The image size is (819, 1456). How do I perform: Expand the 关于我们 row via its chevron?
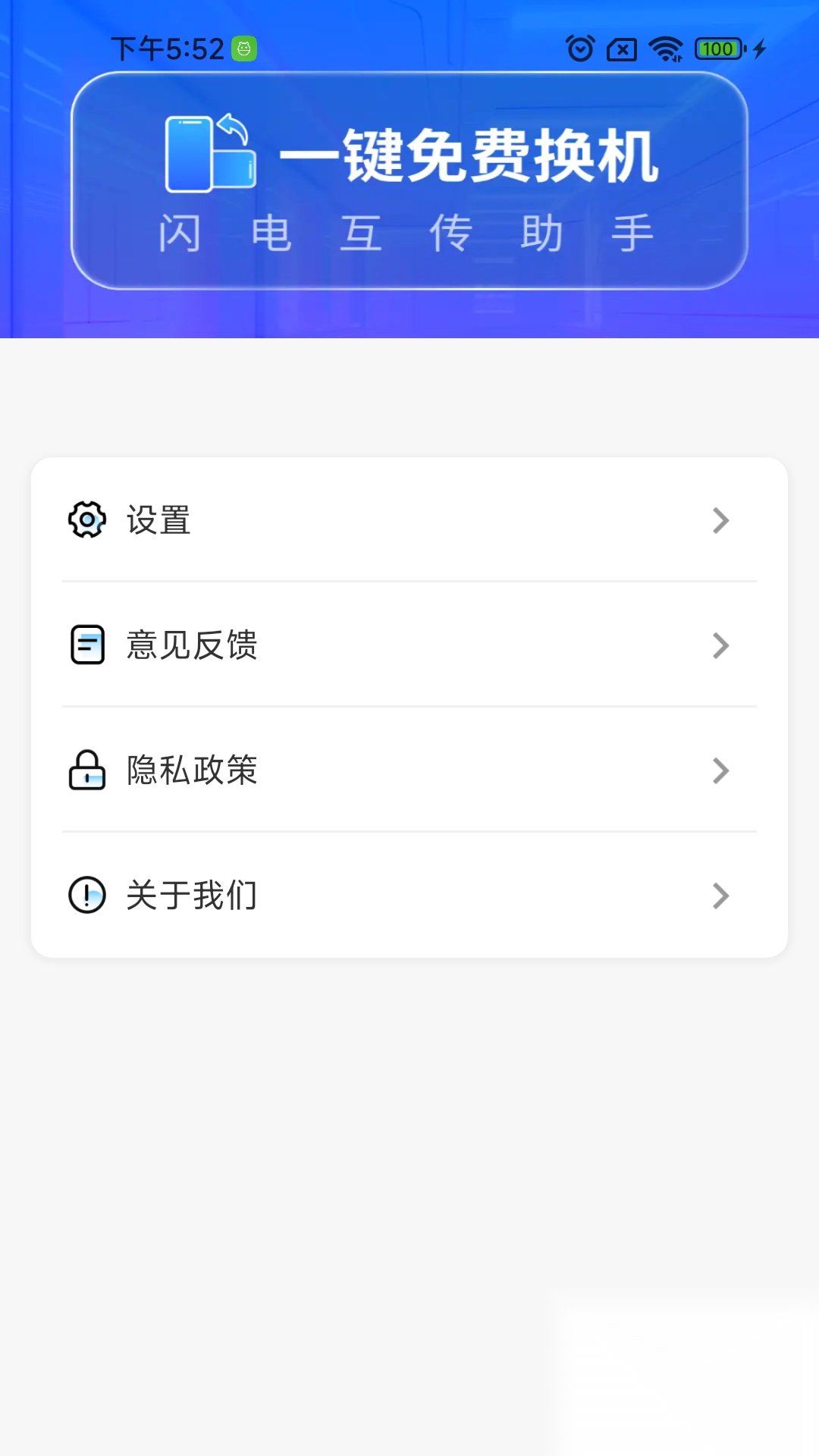(x=720, y=896)
